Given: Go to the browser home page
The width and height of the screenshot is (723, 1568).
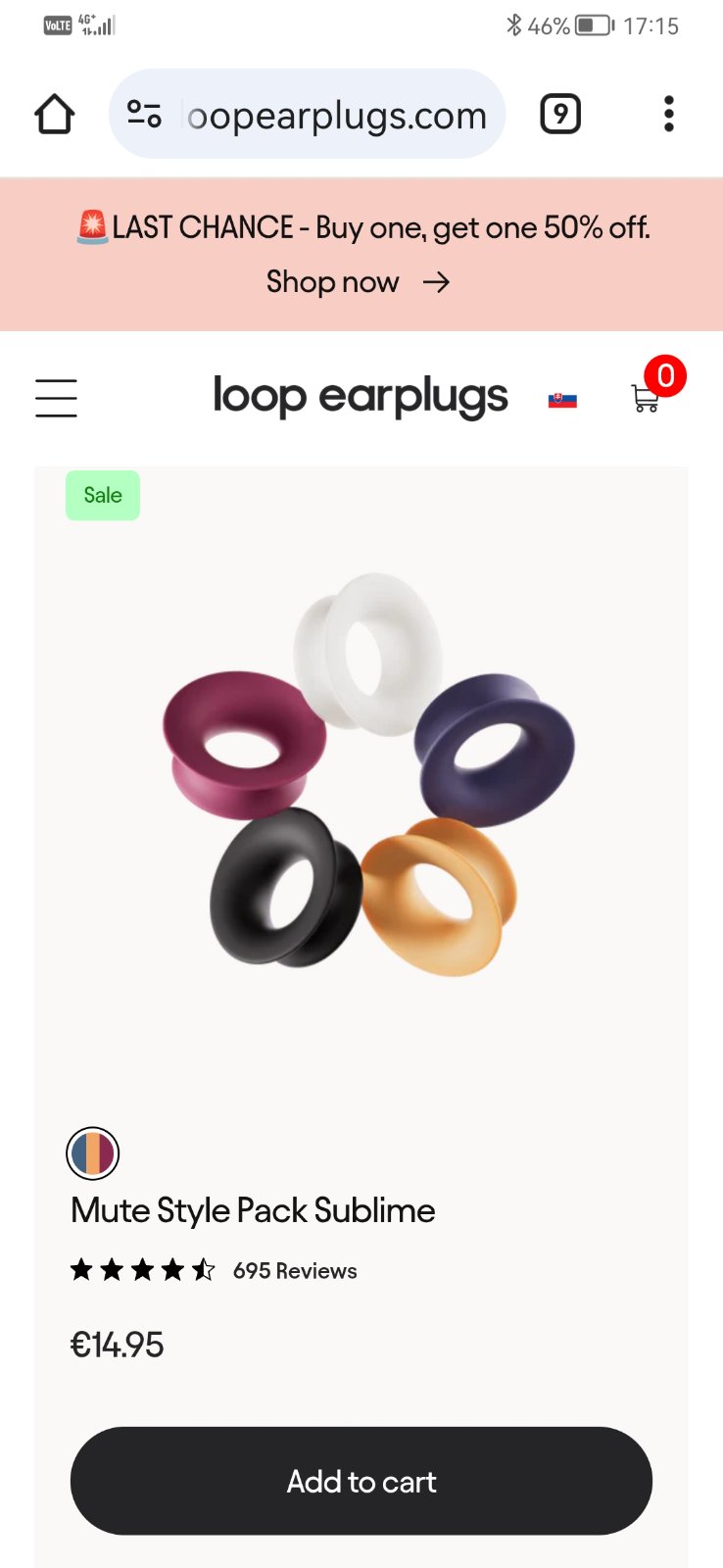Looking at the screenshot, I should [x=55, y=115].
